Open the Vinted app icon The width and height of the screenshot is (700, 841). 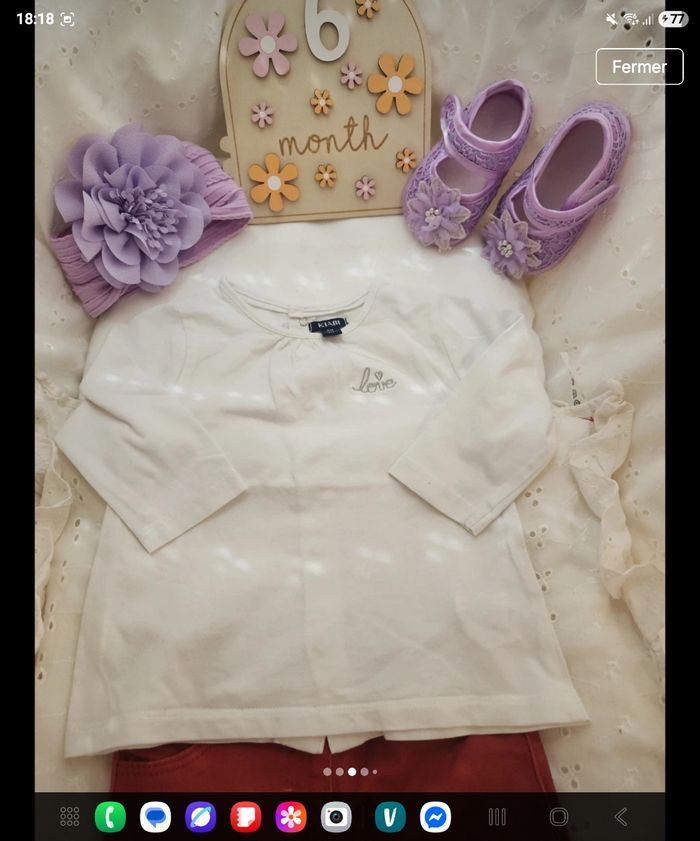point(390,817)
